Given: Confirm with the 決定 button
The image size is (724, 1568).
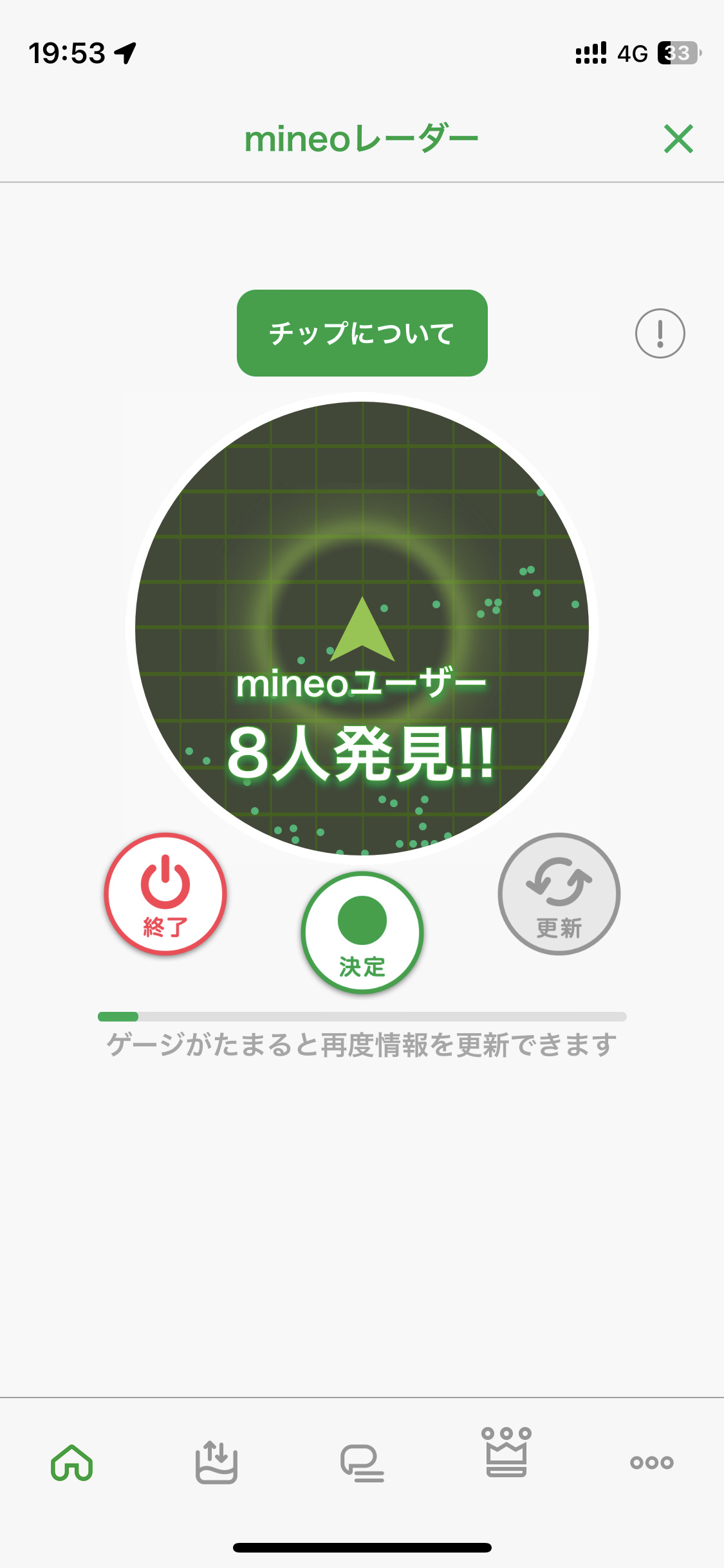Looking at the screenshot, I should click(x=362, y=933).
